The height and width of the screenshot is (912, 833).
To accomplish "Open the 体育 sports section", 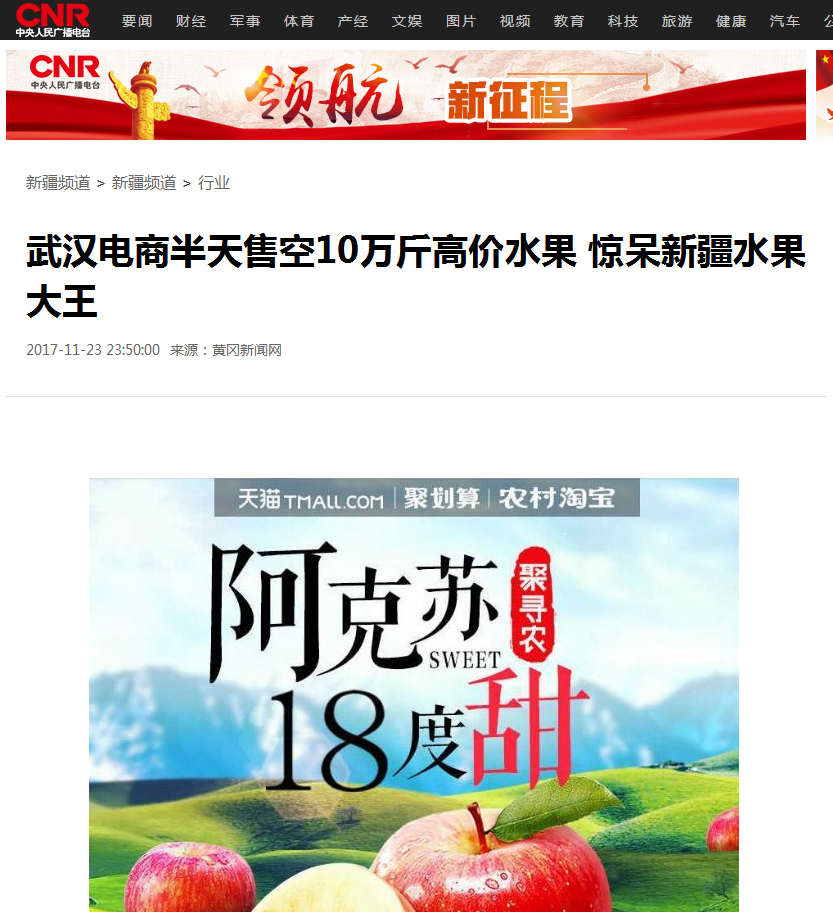I will coord(299,21).
